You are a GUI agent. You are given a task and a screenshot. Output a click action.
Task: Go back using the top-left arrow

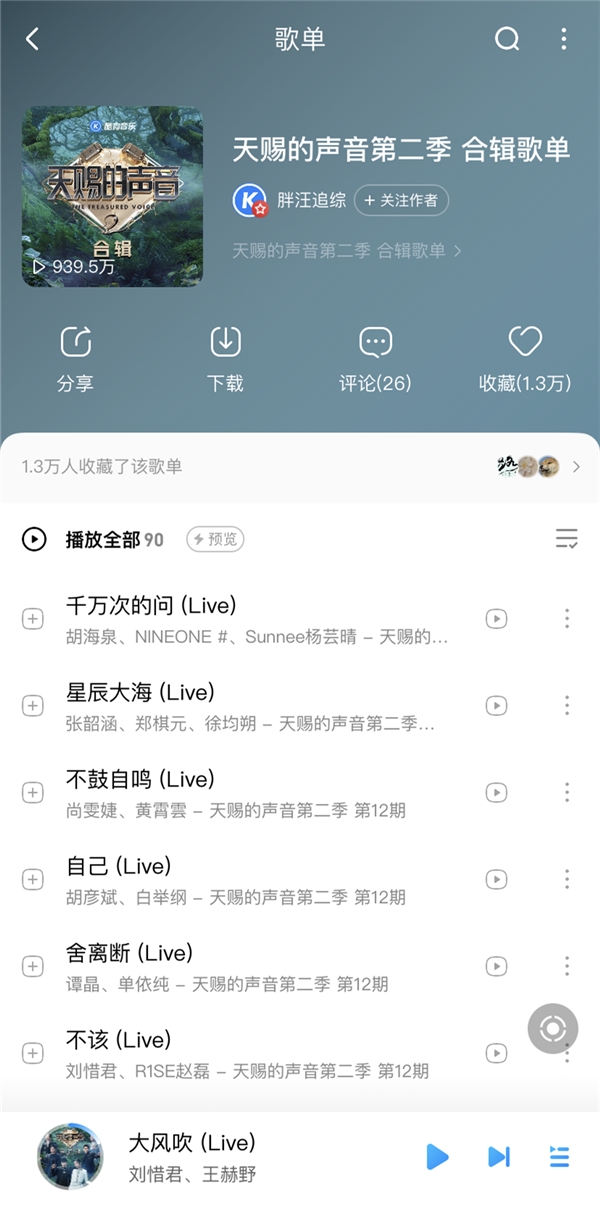[x=32, y=39]
